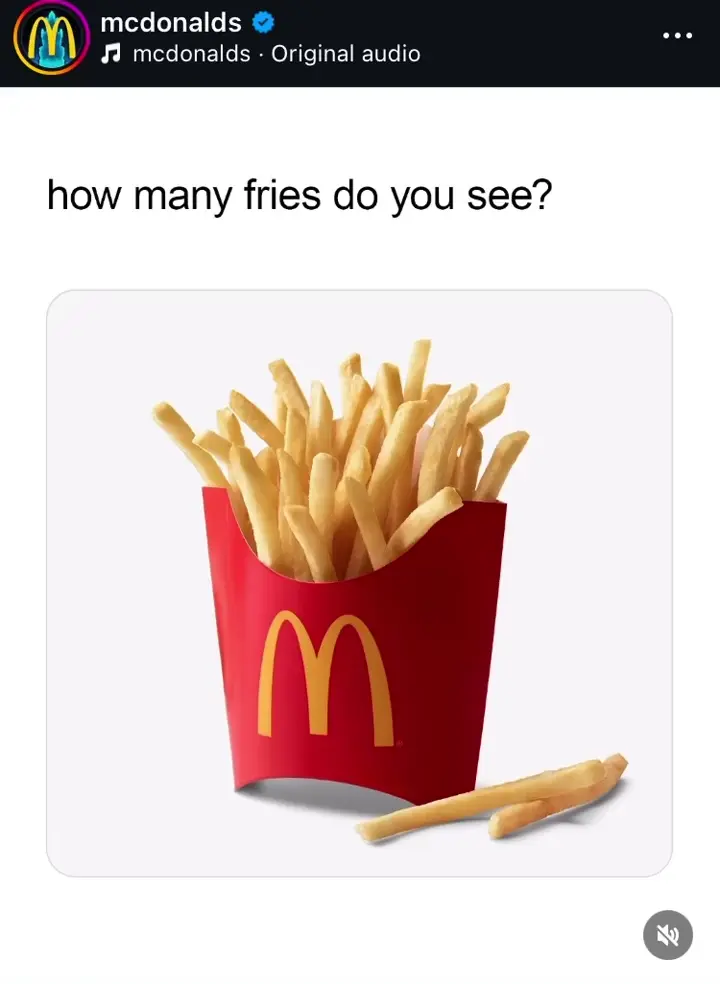Select the sound icon in the bottom corner

click(x=667, y=935)
